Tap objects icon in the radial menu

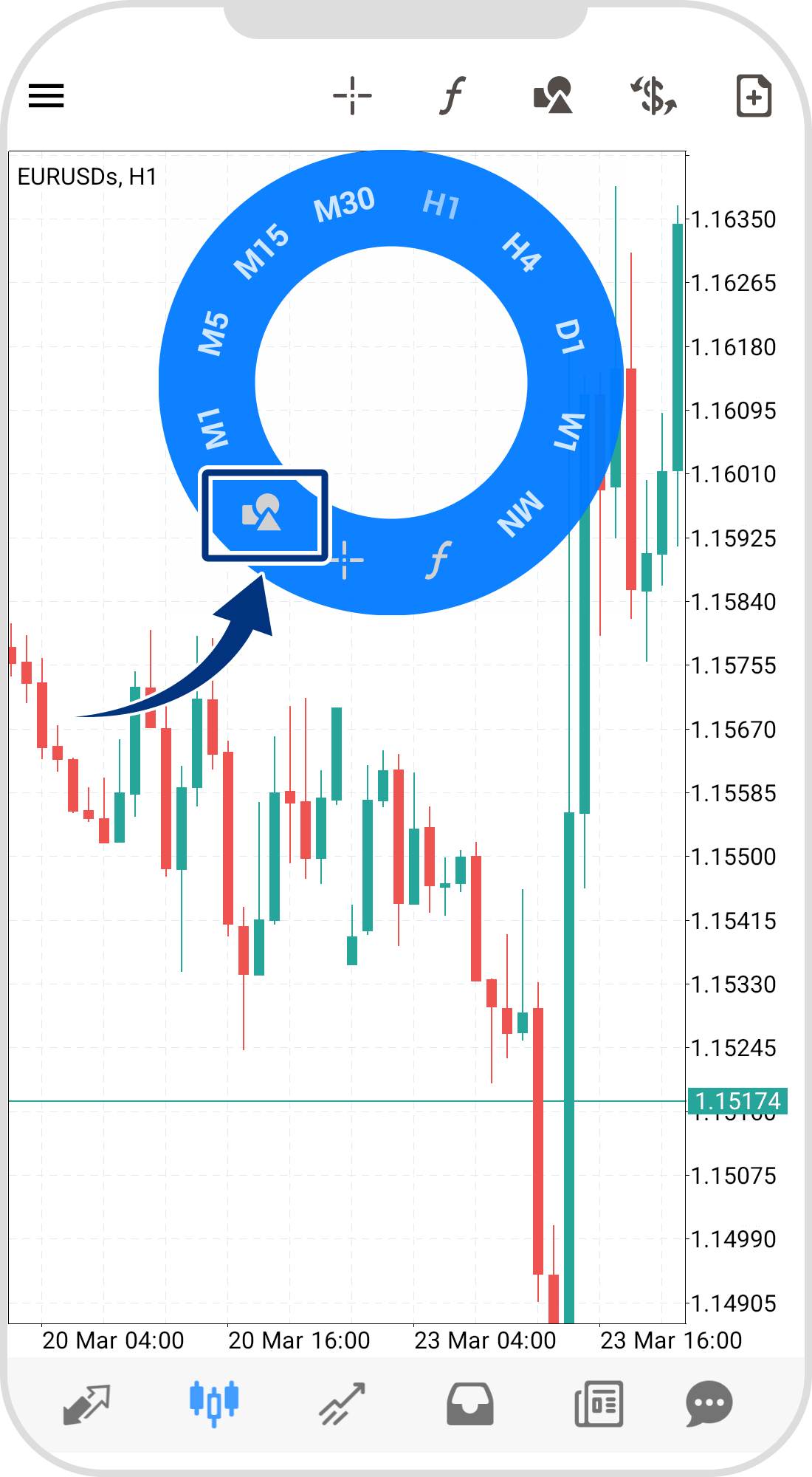click(262, 513)
